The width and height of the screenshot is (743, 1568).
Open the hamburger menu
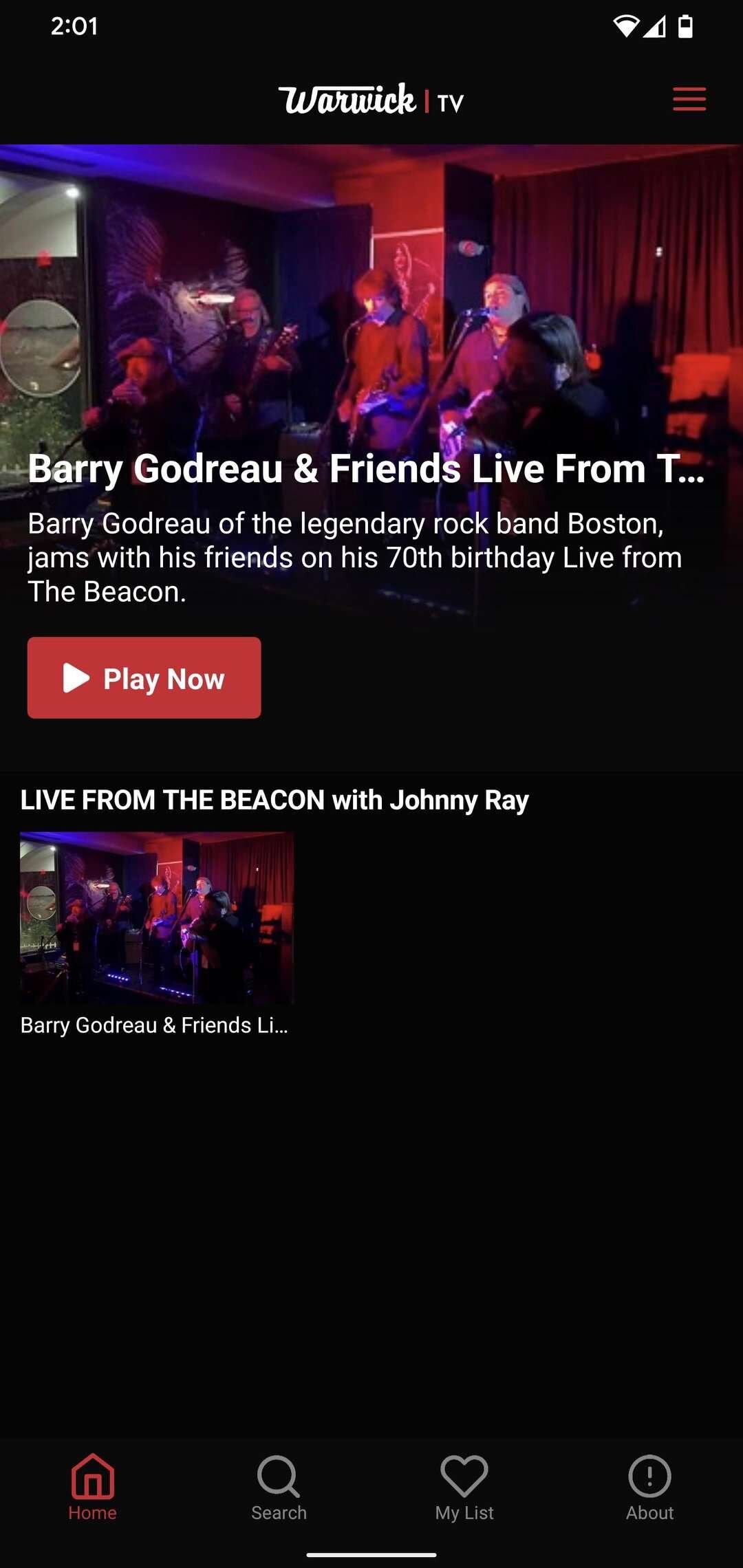[689, 99]
